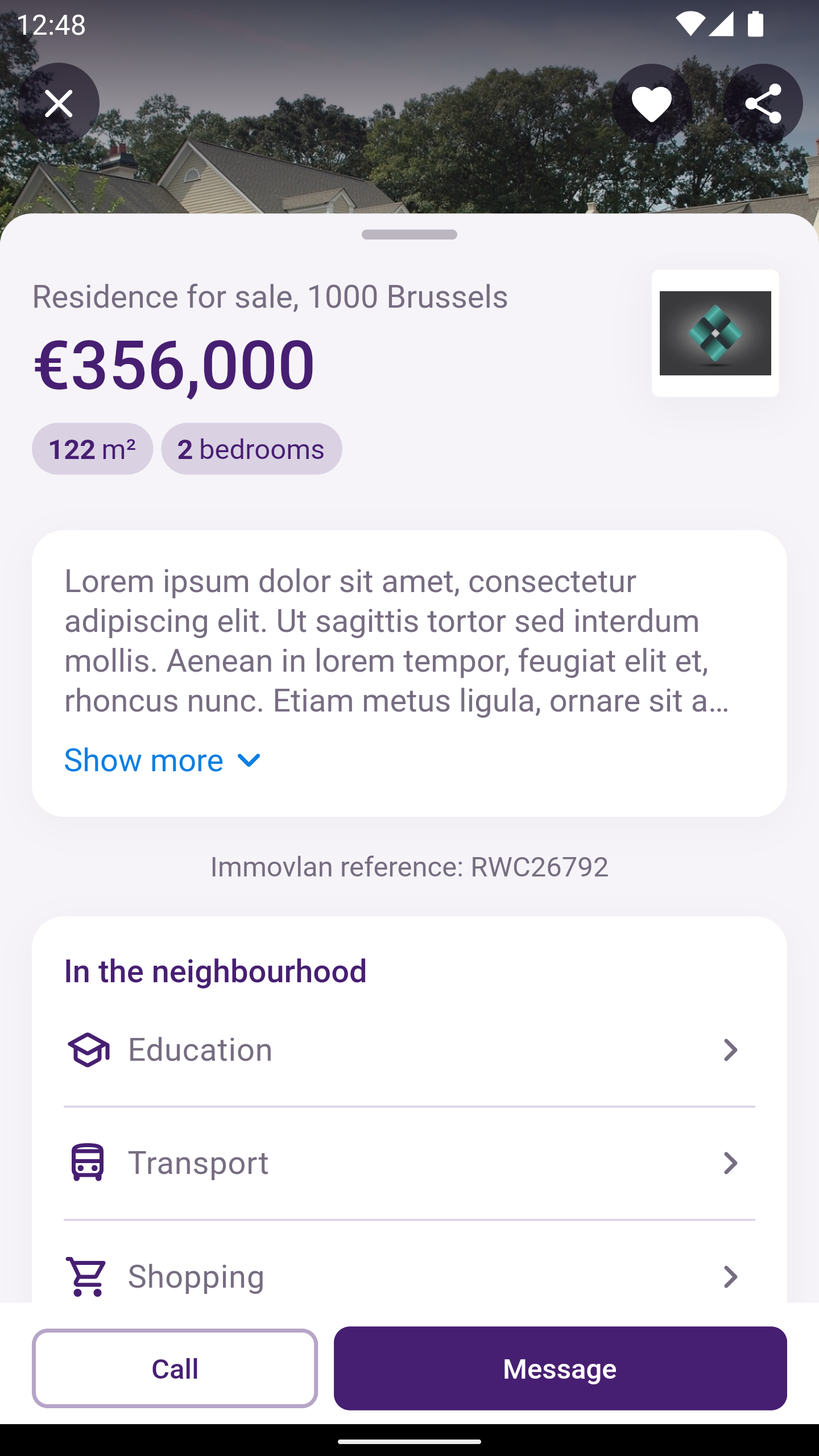Open the Education neighbourhood details chevron
Image resolution: width=819 pixels, height=1456 pixels.
tap(731, 1049)
